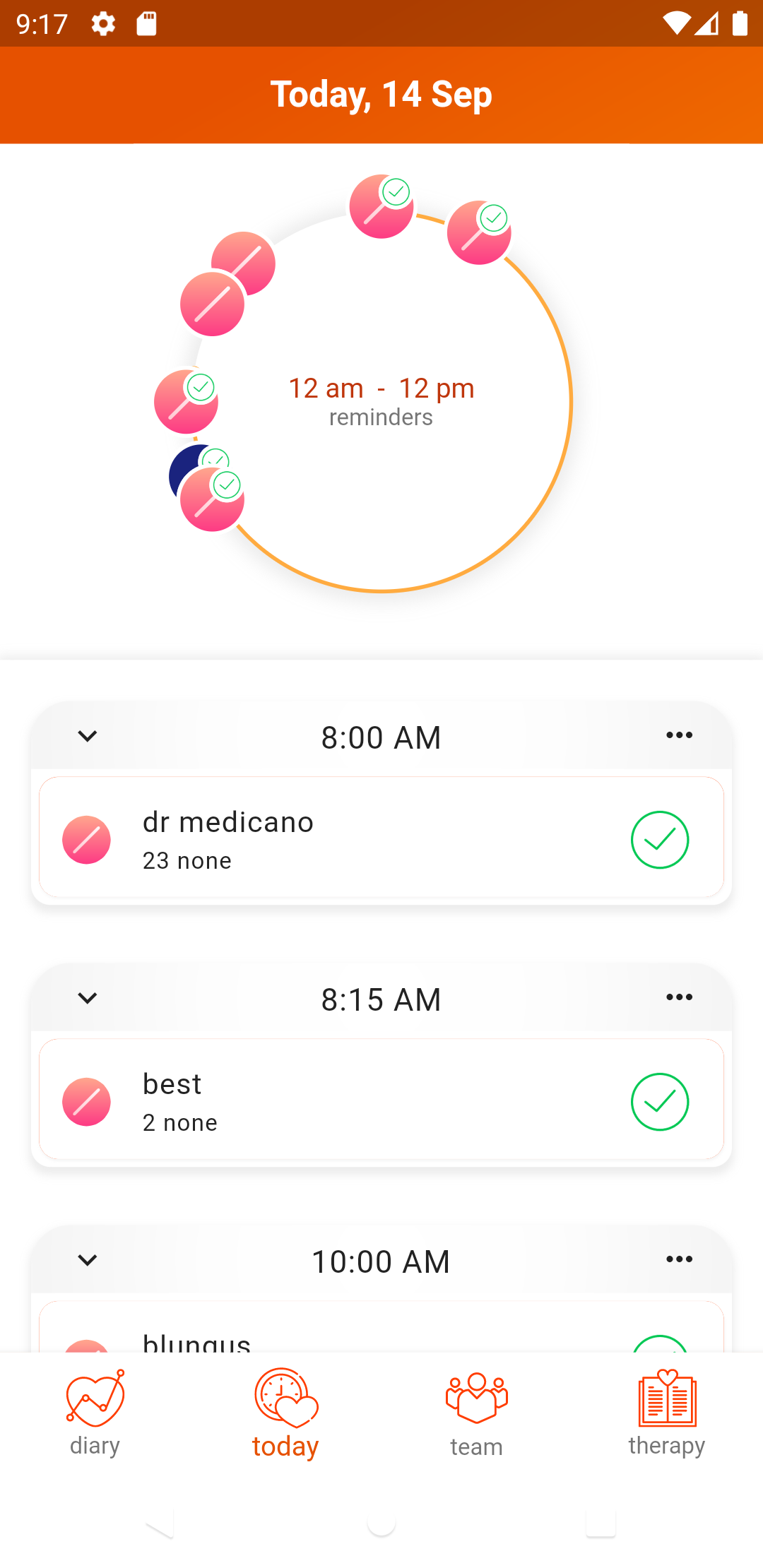Open the therapy book icon
The image size is (763, 1568).
(x=666, y=1396)
